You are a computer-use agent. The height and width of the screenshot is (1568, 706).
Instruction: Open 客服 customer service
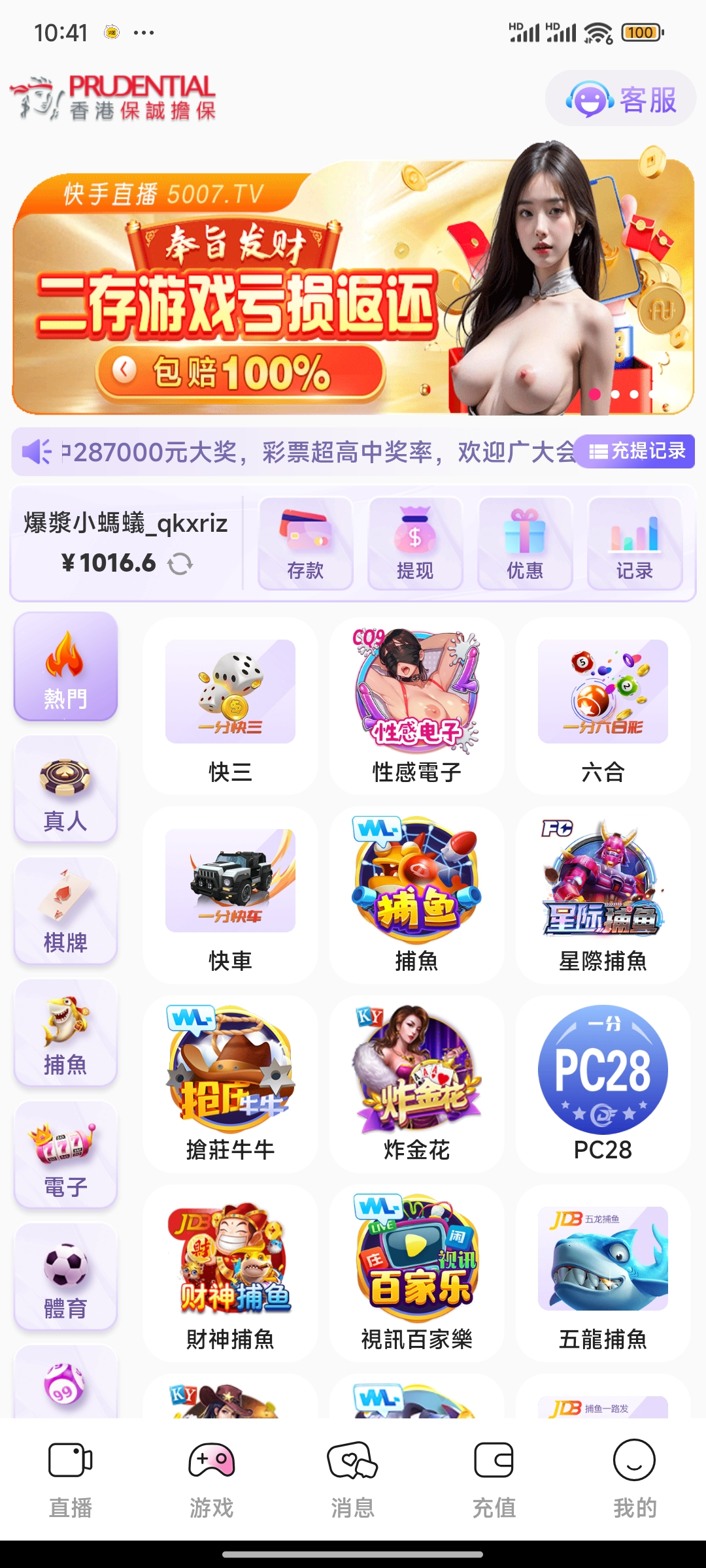620,99
